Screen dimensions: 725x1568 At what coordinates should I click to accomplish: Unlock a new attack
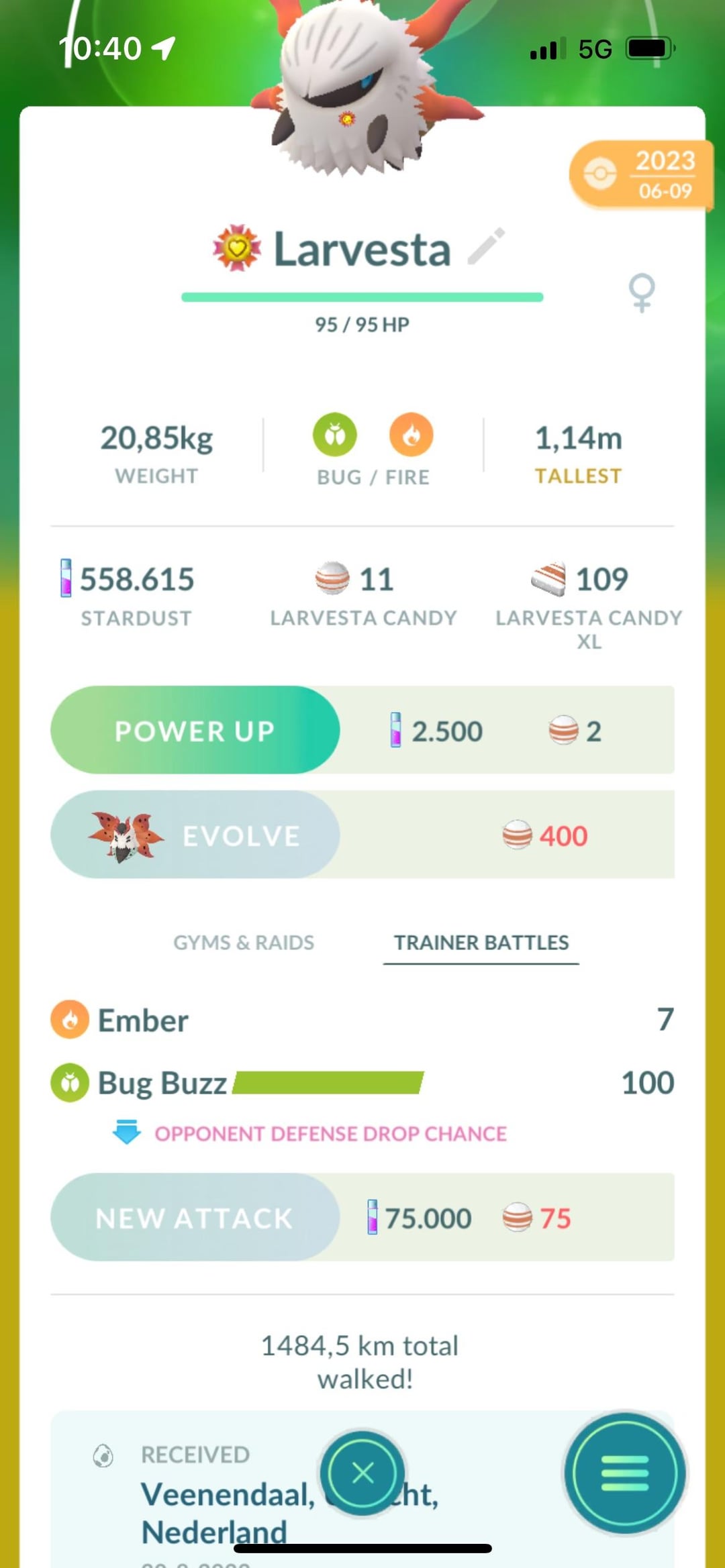[x=195, y=1217]
